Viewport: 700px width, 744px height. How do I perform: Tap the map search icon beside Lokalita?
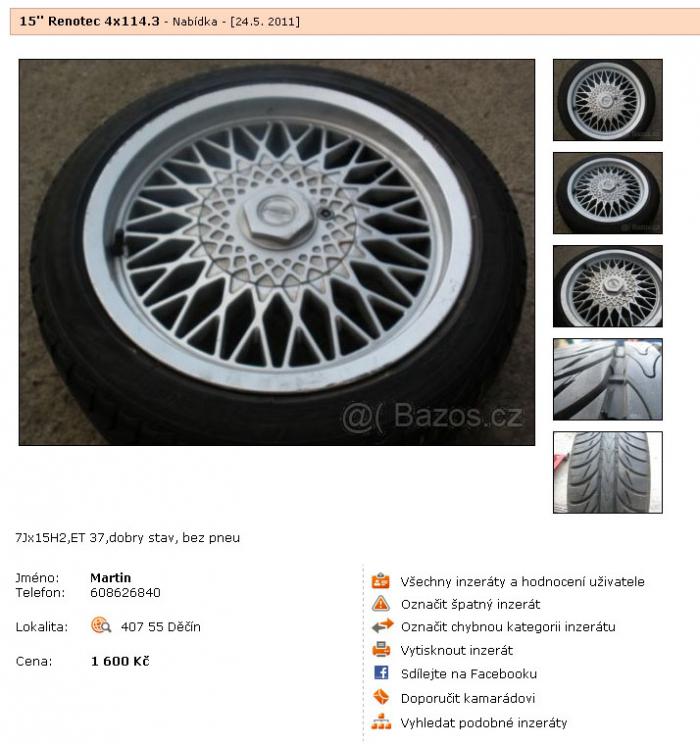[x=101, y=626]
